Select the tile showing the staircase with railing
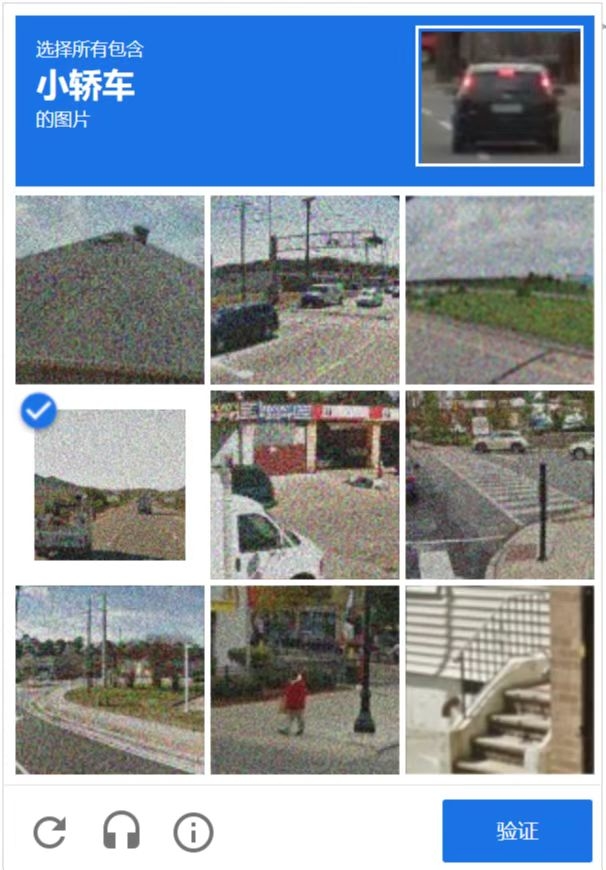This screenshot has height=870, width=606. pos(499,680)
